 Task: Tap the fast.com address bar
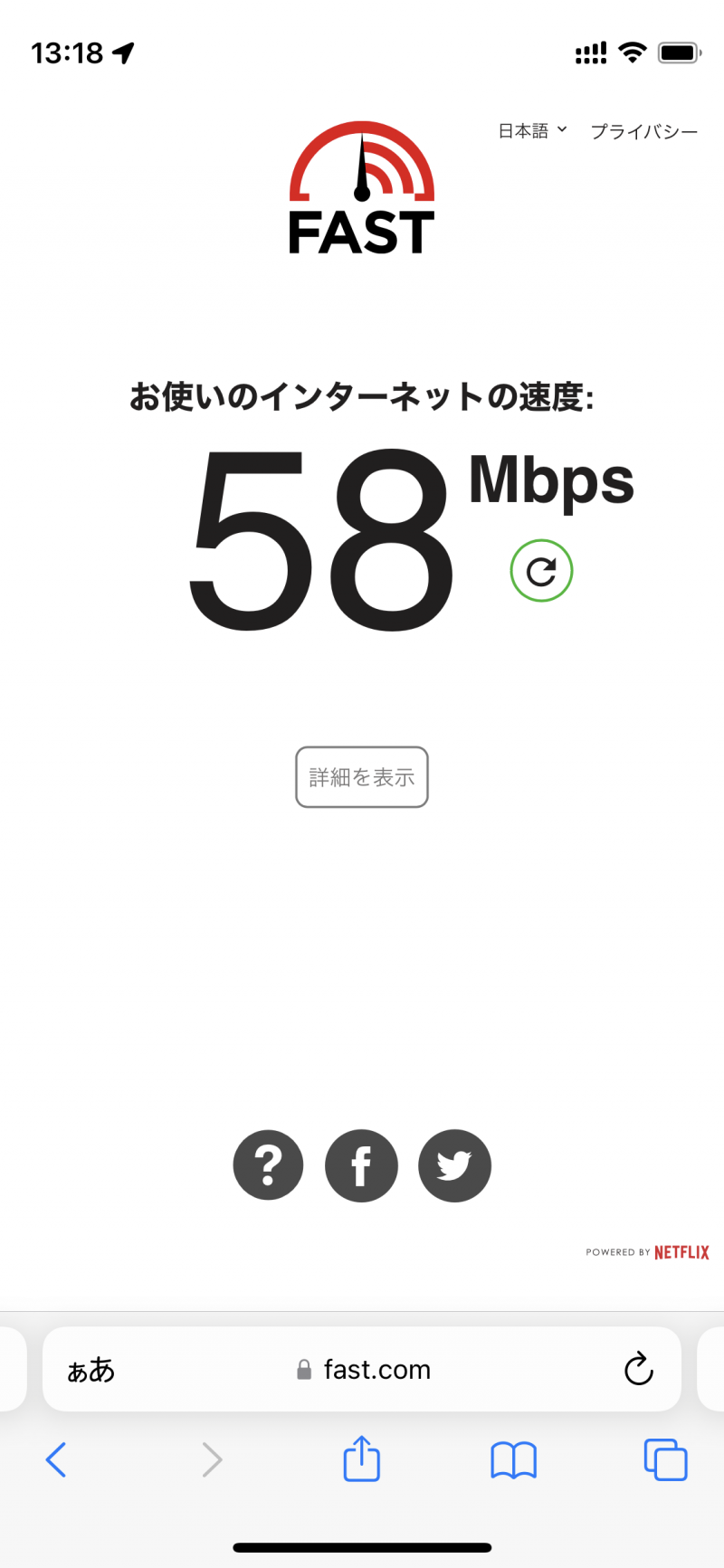click(x=362, y=1369)
